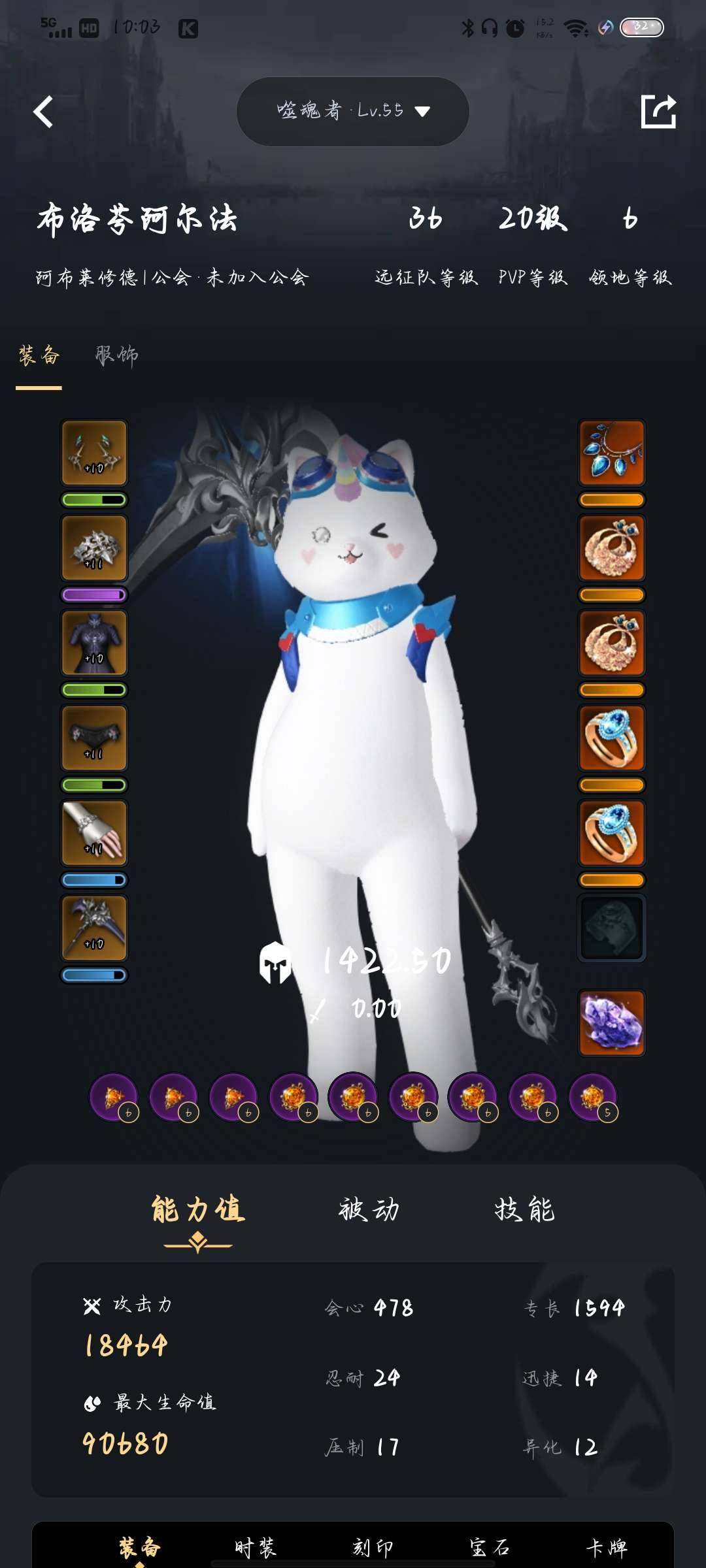This screenshot has height=1568, width=706.
Task: Open the empty bracelet slot
Action: coord(611,928)
